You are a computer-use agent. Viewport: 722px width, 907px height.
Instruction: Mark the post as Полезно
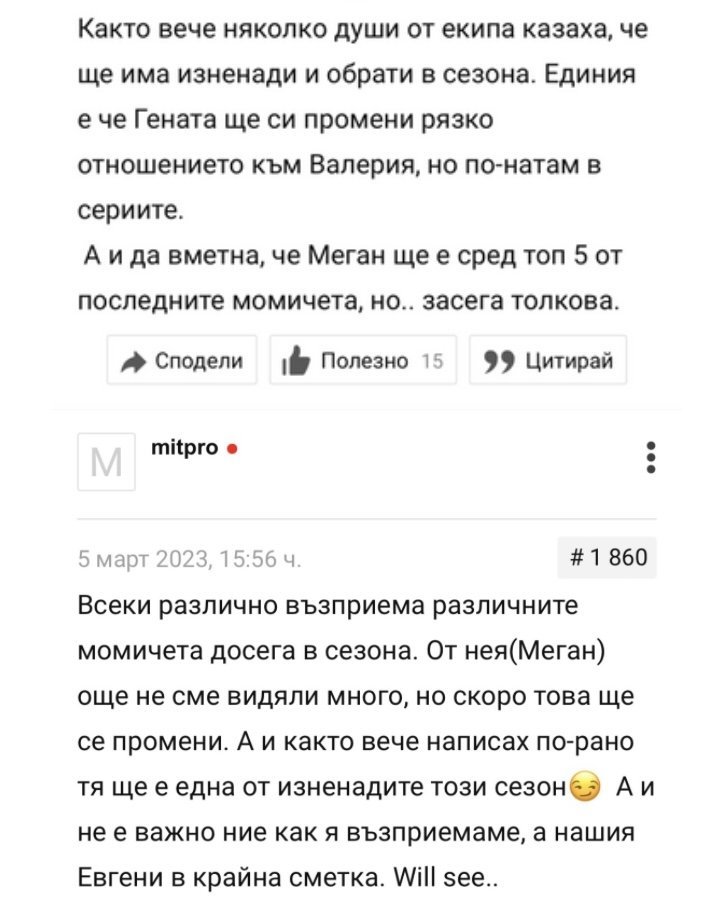[x=363, y=360]
